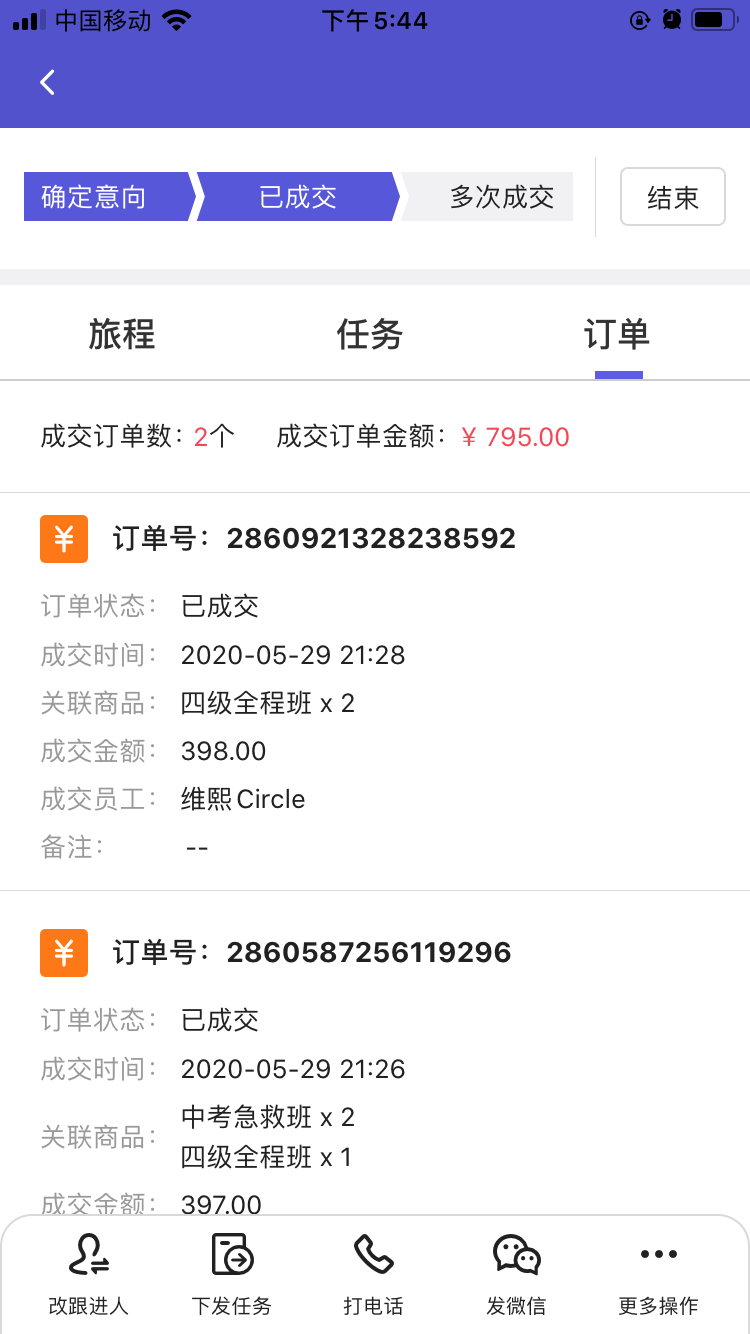Screen dimensions: 750x1334
Task: Tap 下发任务 in the bottom bar
Action: [232, 1274]
